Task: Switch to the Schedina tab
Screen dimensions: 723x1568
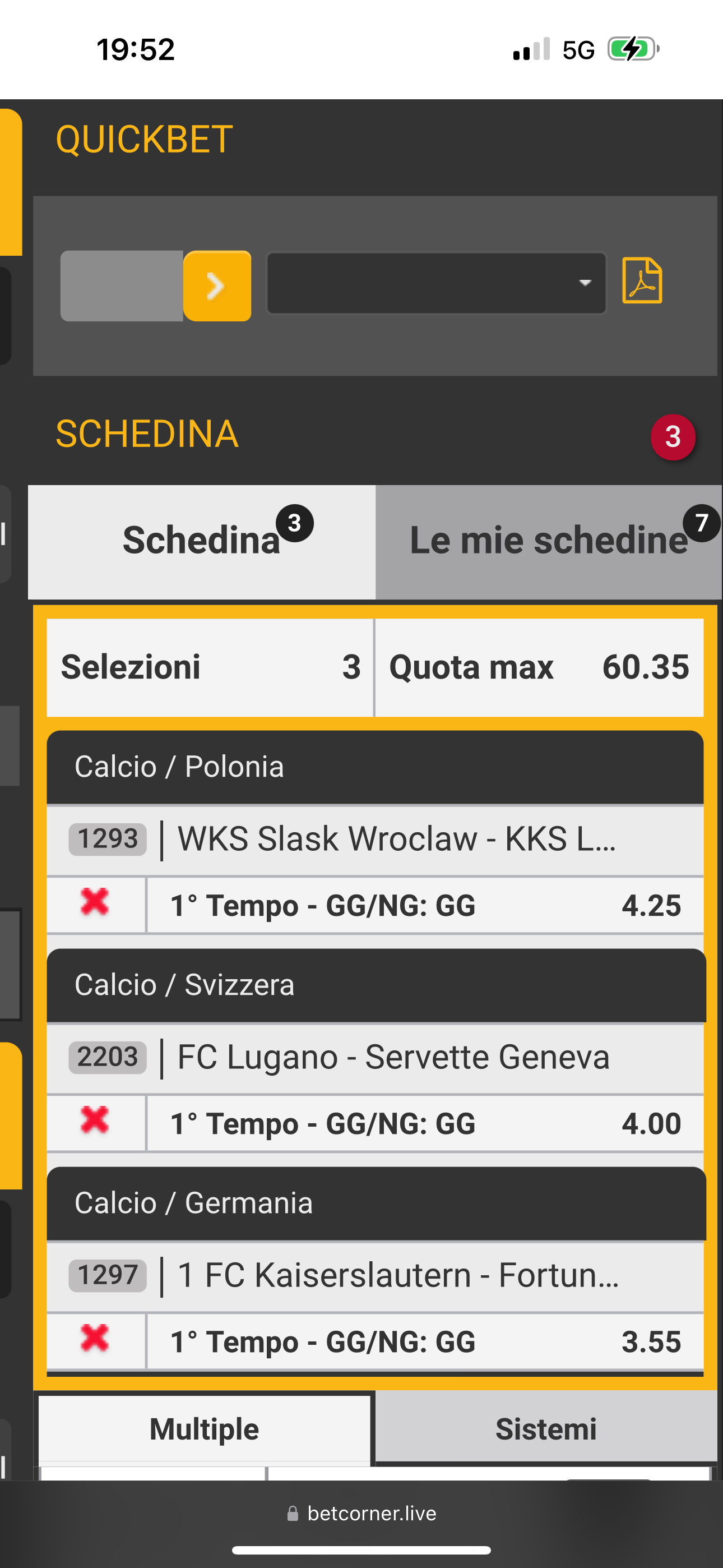Action: [201, 542]
